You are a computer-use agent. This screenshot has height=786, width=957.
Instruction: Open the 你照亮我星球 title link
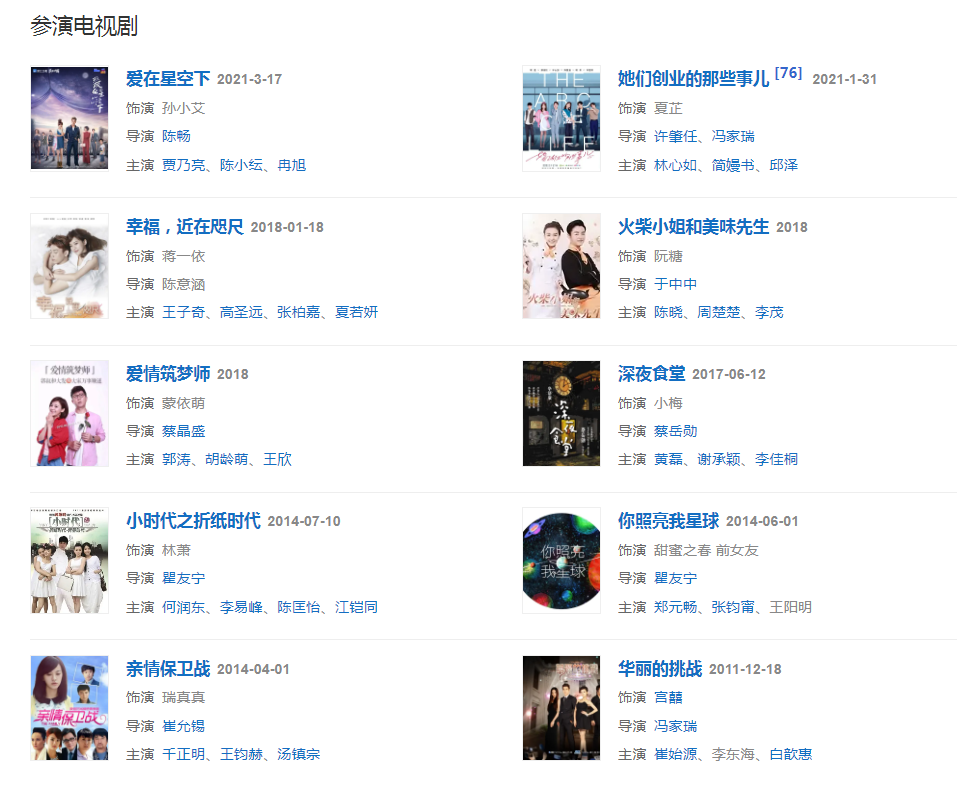pos(668,521)
